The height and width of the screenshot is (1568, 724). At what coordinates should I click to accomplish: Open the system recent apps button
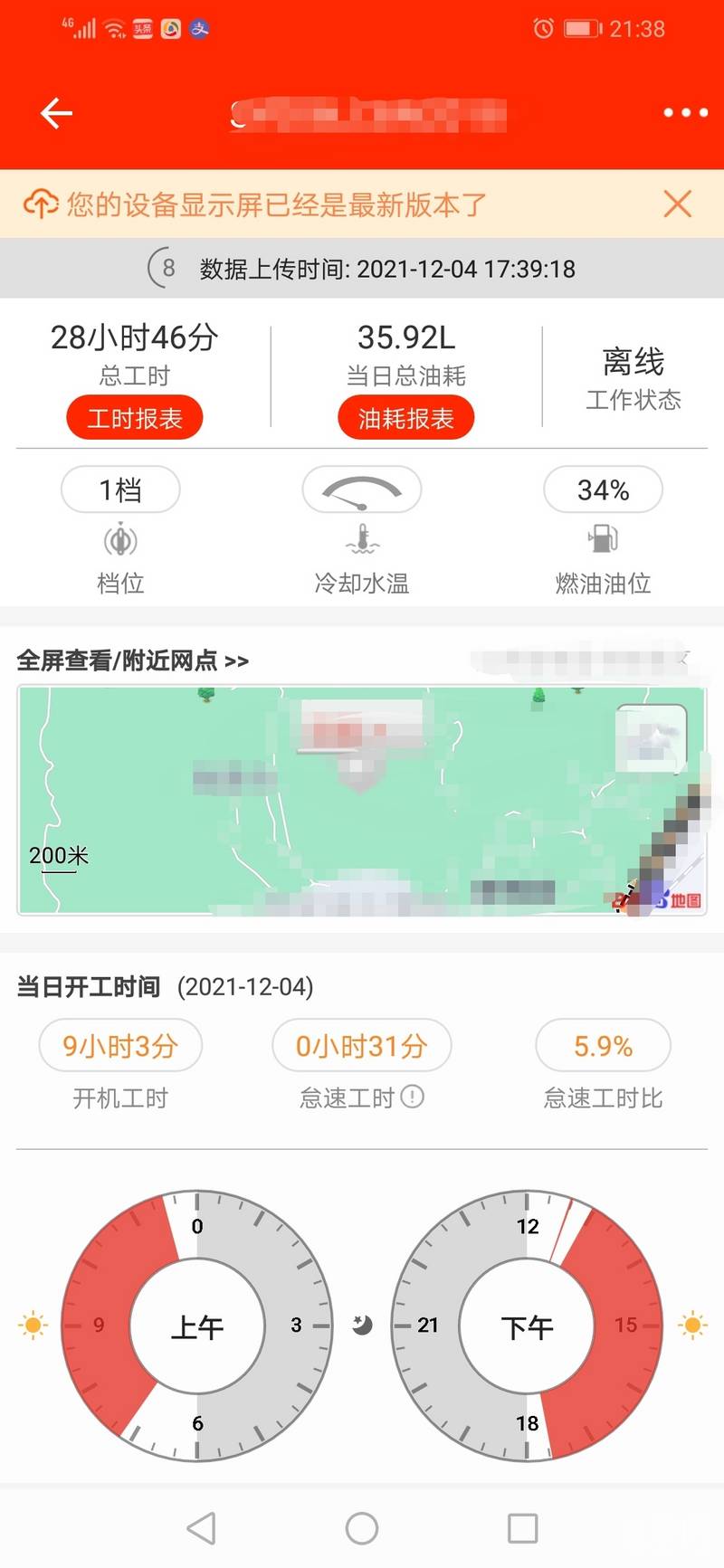[522, 1528]
